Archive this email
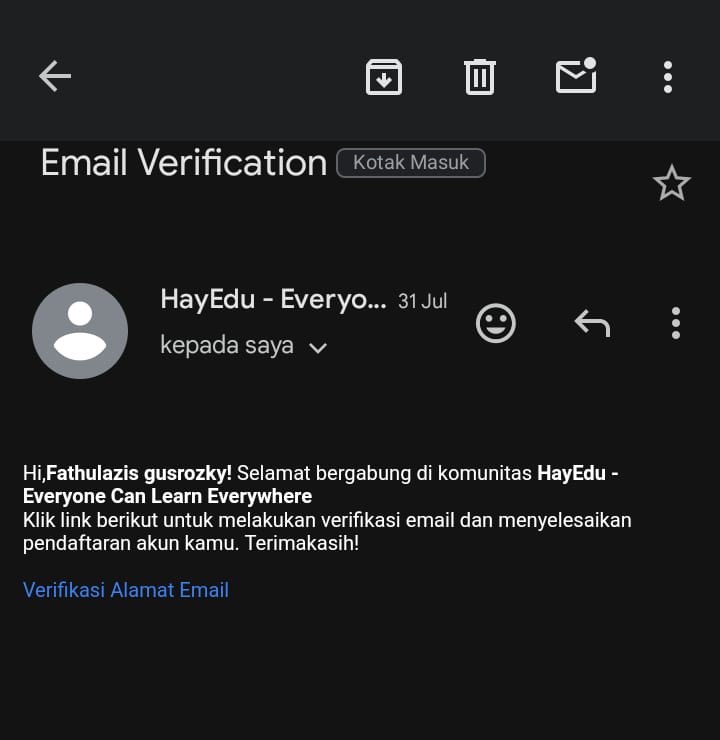The height and width of the screenshot is (740, 720). pos(384,77)
